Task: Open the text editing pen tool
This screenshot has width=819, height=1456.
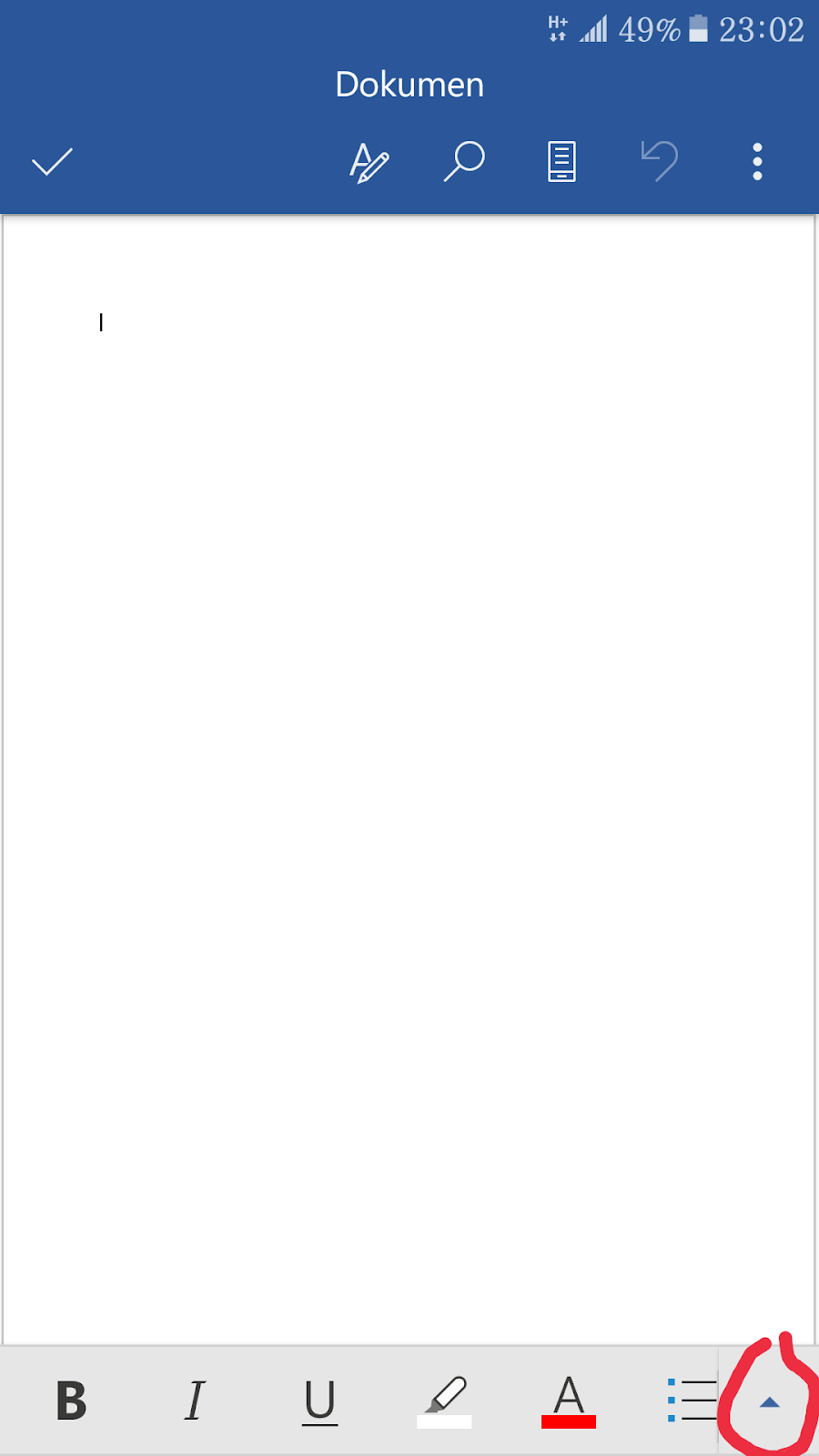Action: point(369,163)
